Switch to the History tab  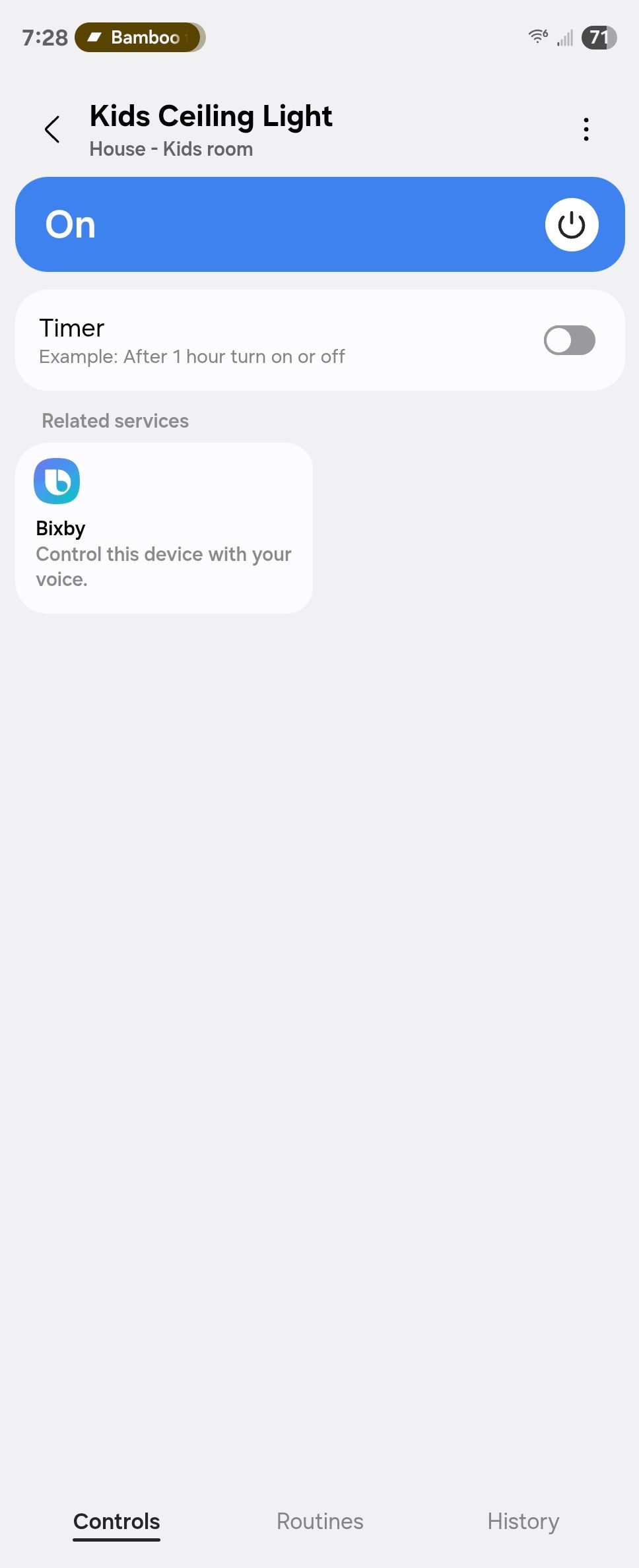coord(523,1521)
